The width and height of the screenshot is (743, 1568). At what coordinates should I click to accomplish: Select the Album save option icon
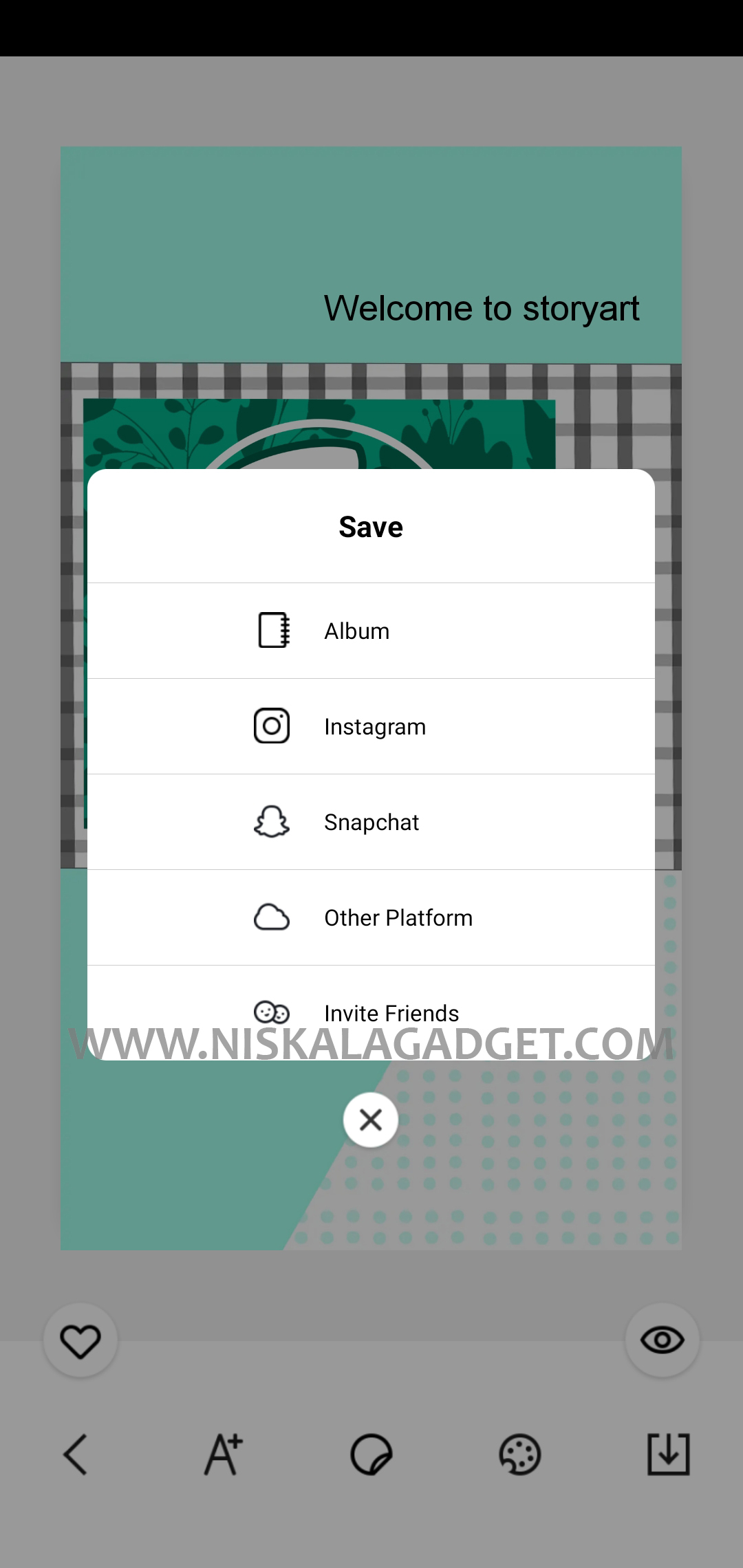point(271,629)
